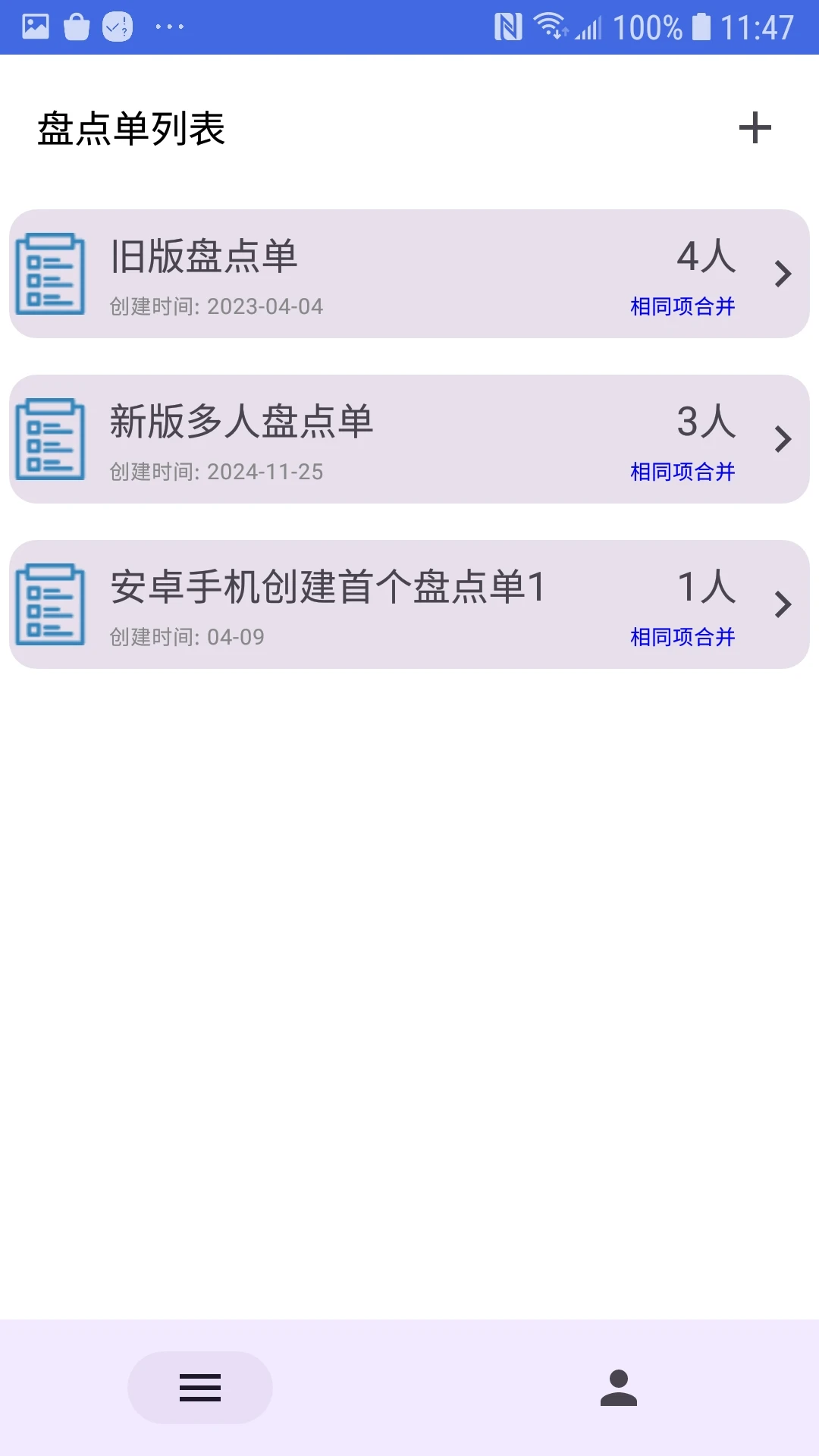
Task: Tap the 3人 participant count label
Action: tap(707, 423)
